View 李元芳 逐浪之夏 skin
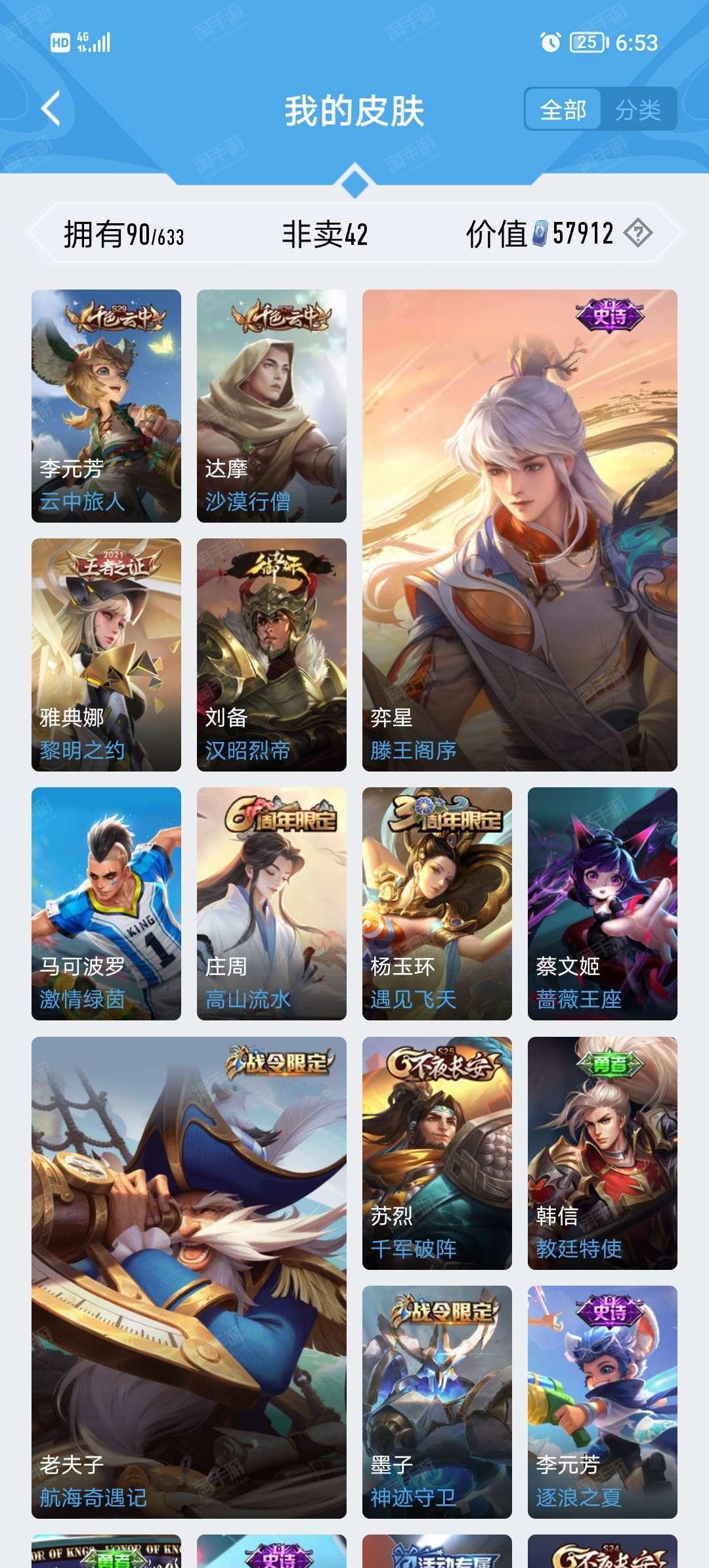709x1568 pixels. pos(603,1402)
